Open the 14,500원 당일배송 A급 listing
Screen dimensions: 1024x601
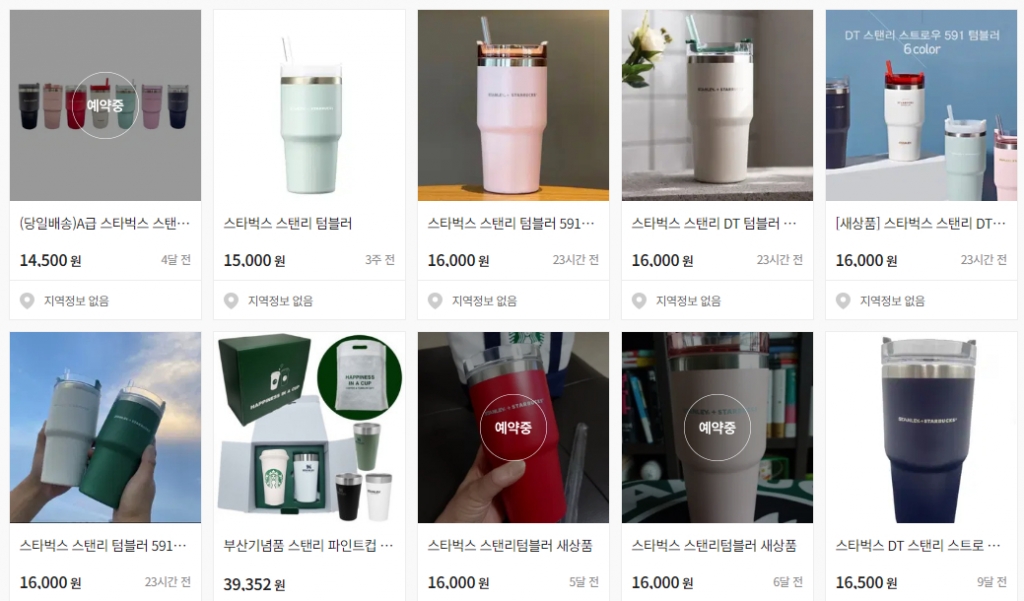[105, 223]
